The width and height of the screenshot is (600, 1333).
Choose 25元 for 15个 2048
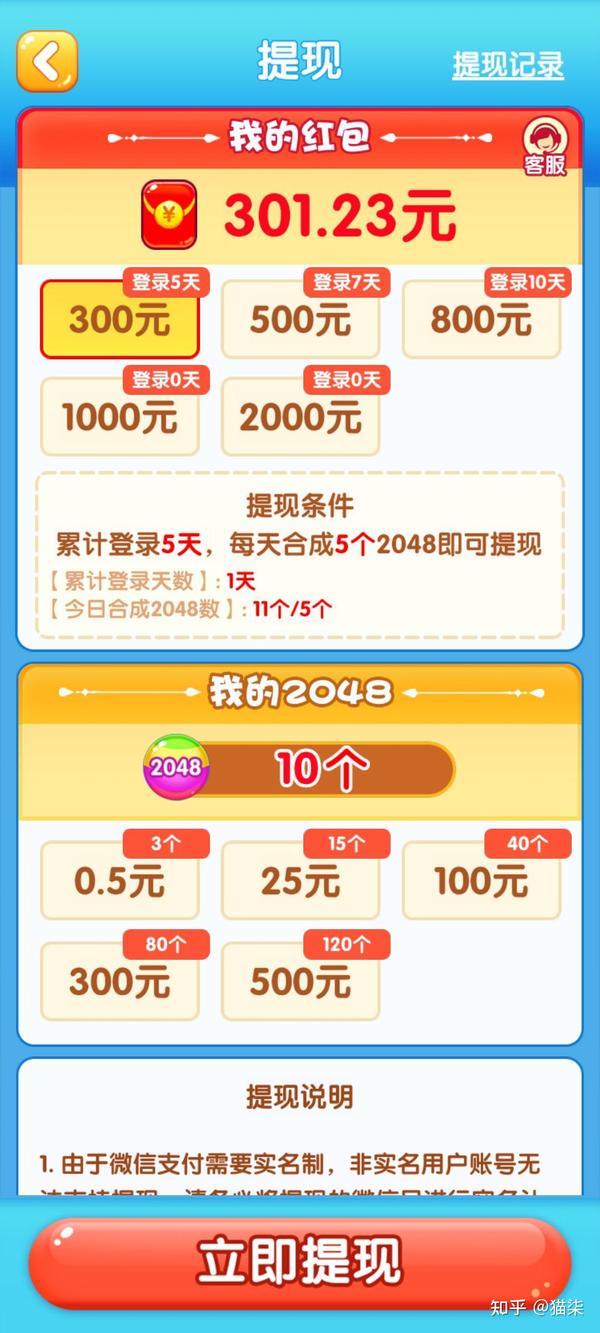pyautogui.click(x=300, y=880)
